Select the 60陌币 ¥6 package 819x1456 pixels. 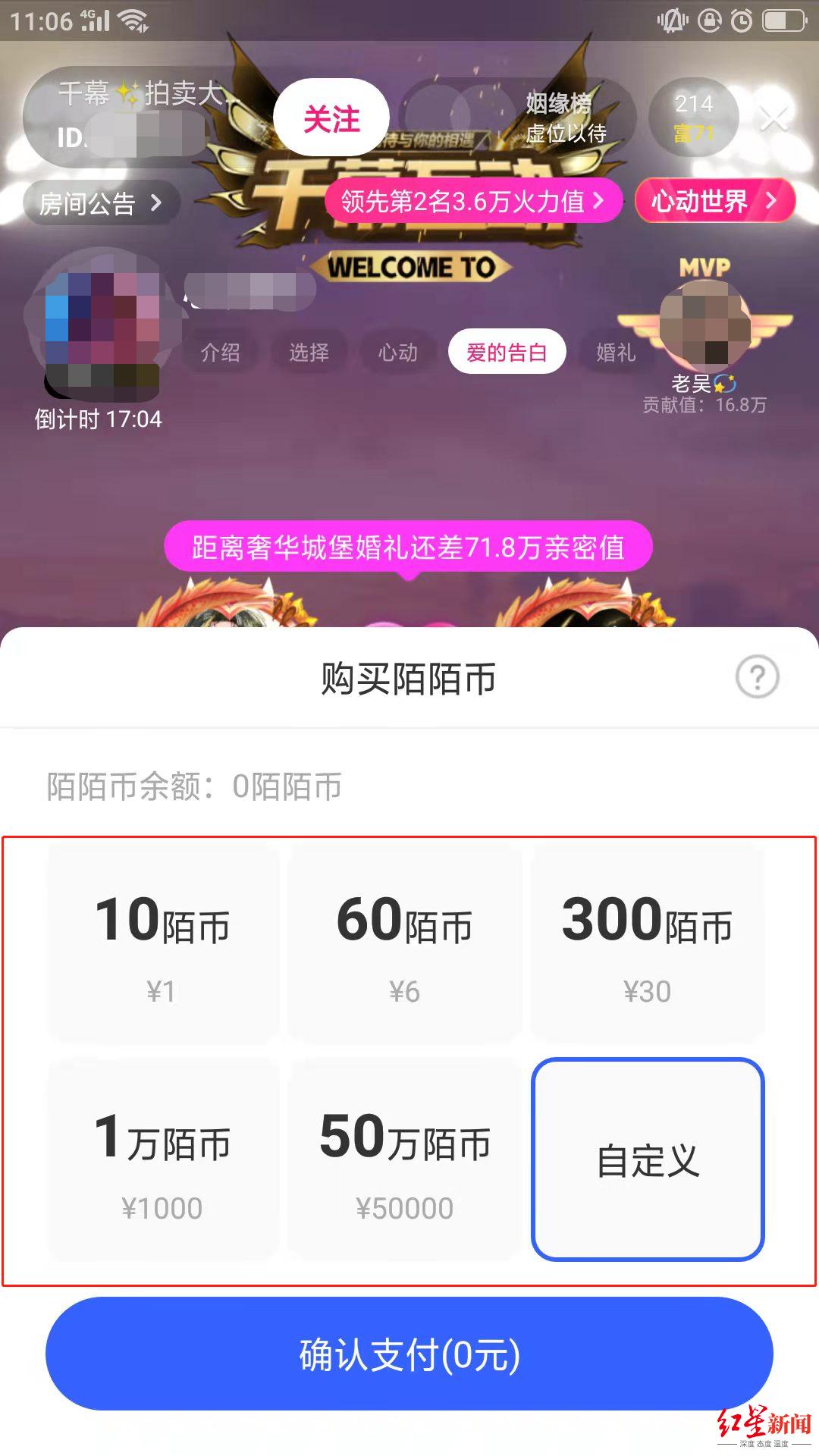click(404, 944)
